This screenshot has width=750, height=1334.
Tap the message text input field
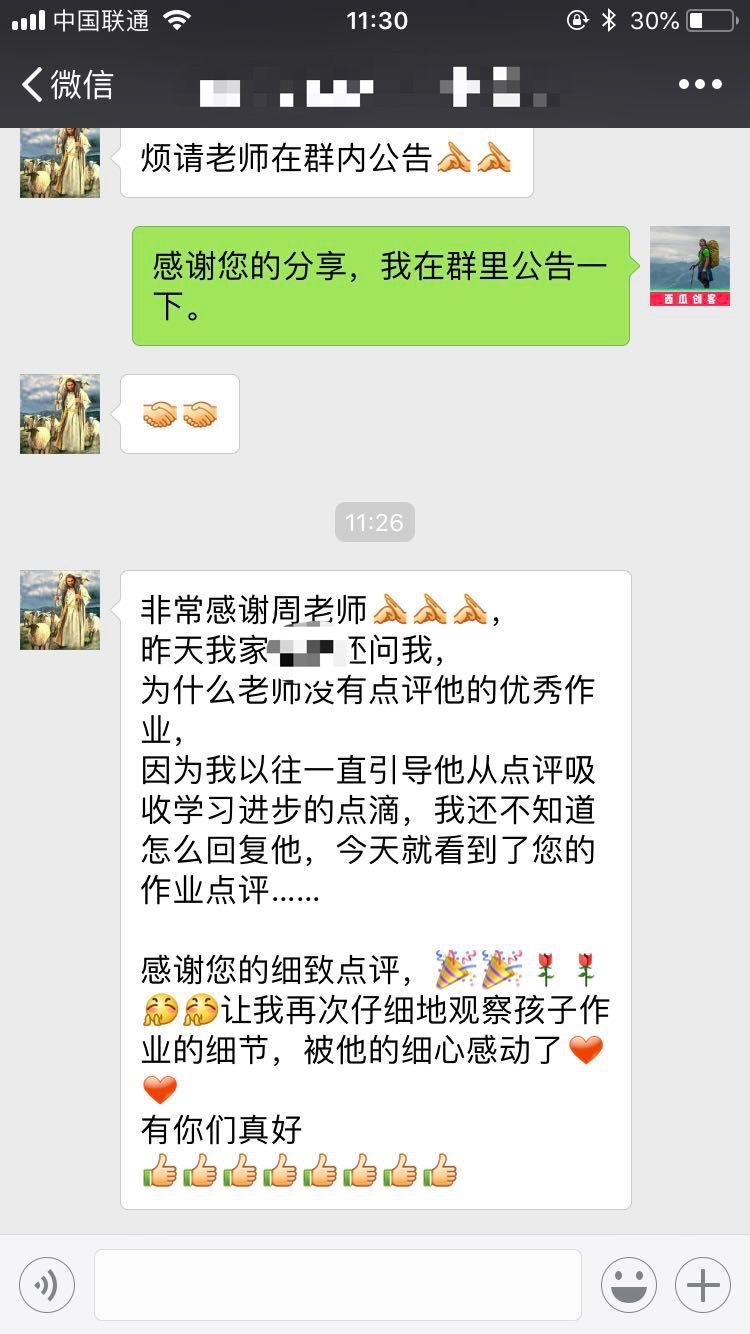coord(338,1285)
